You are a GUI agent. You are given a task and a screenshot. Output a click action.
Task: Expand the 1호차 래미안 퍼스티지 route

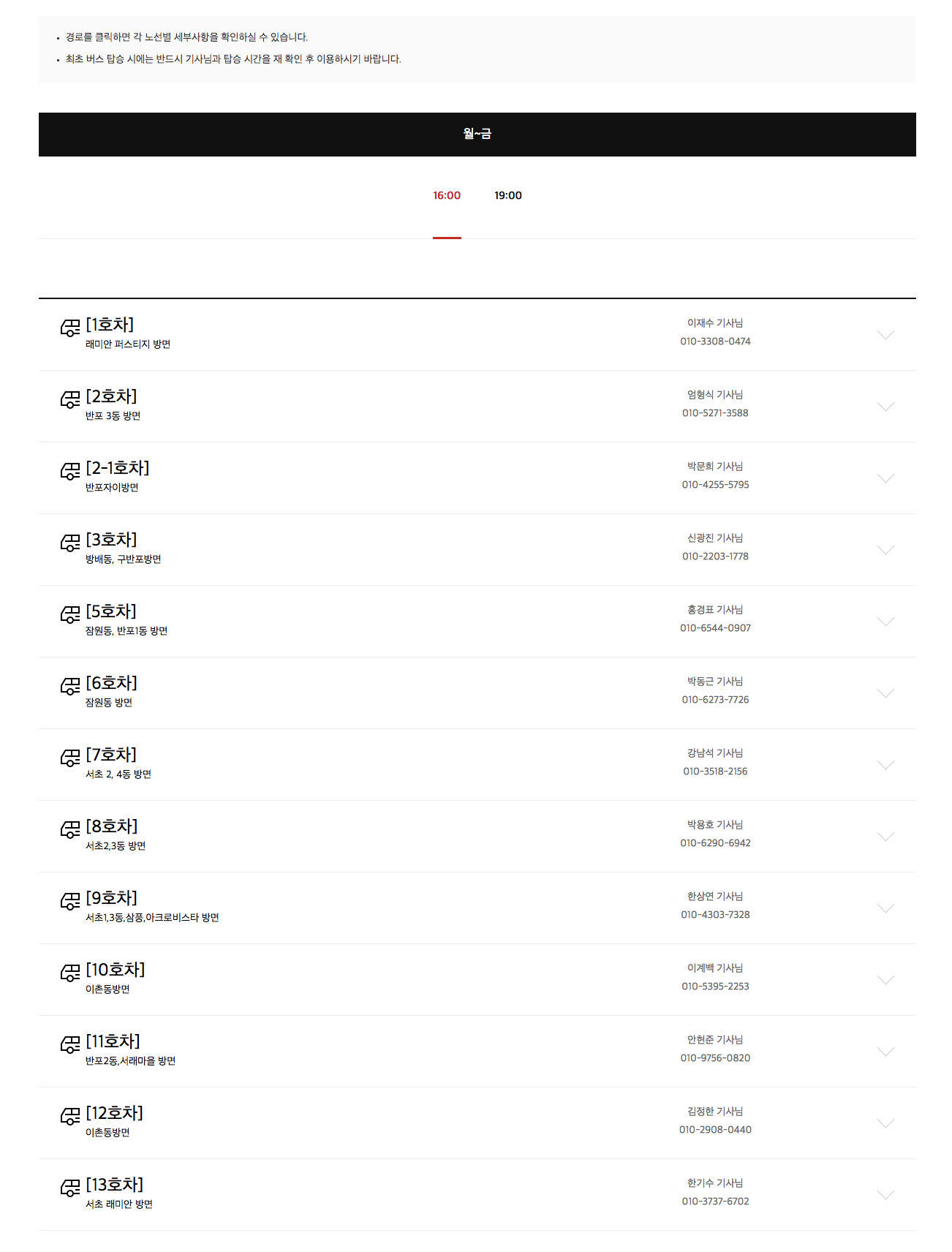tap(477, 335)
